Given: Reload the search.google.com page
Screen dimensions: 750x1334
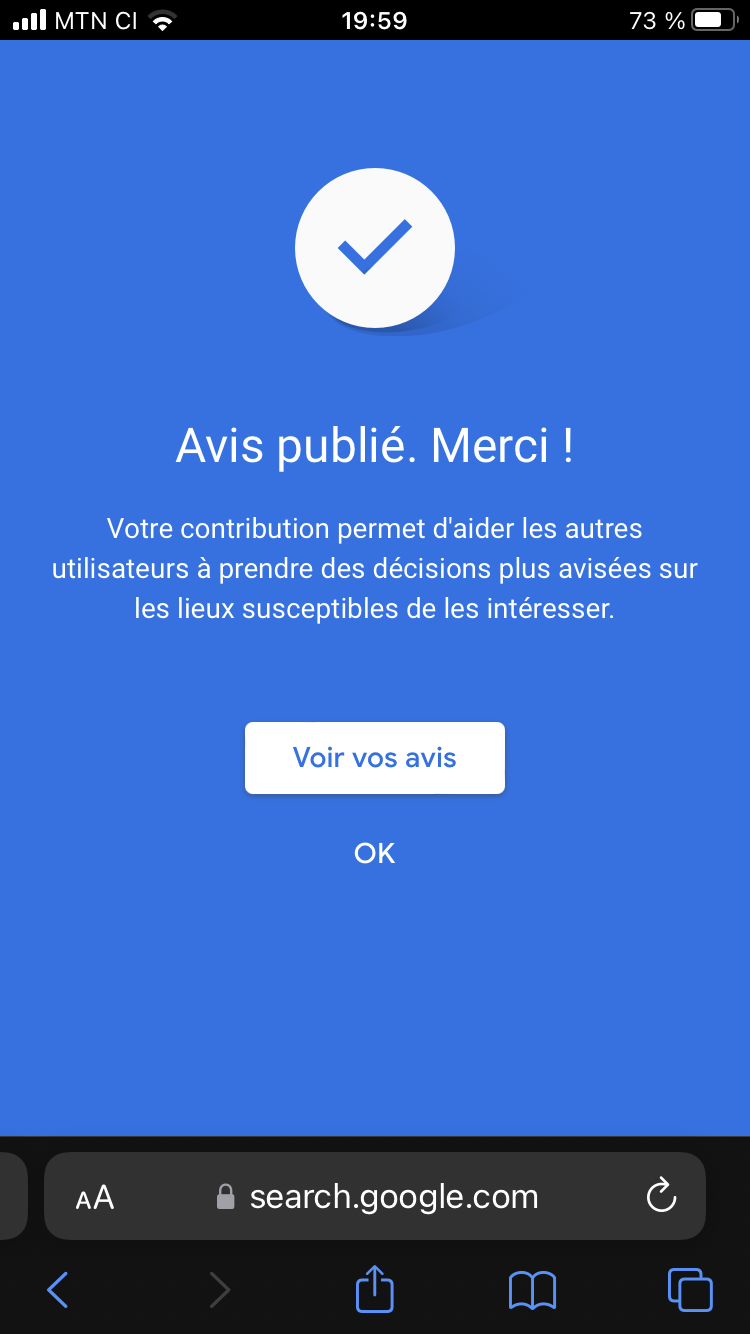Looking at the screenshot, I should click(x=662, y=1196).
